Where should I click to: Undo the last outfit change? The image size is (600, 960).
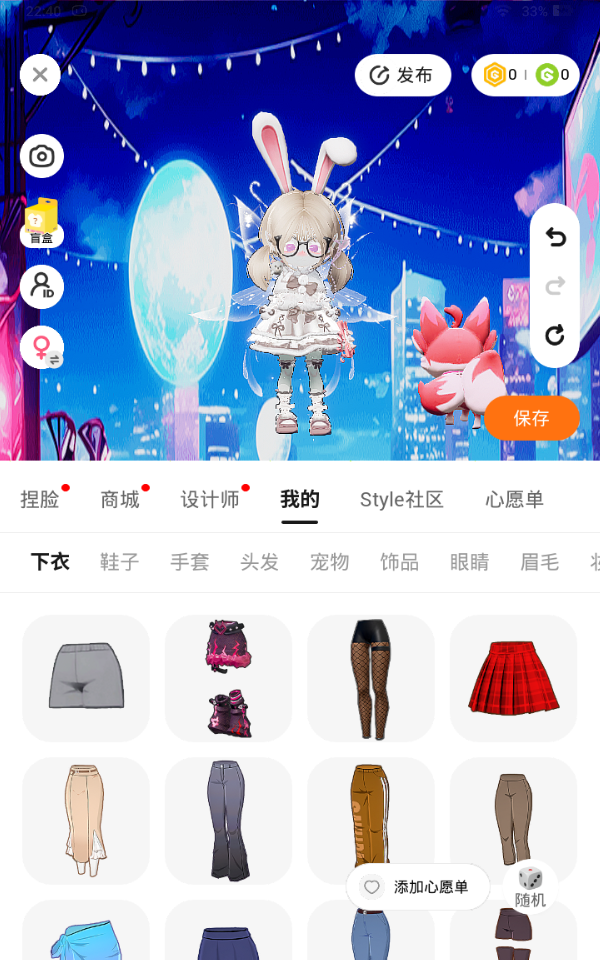[555, 237]
